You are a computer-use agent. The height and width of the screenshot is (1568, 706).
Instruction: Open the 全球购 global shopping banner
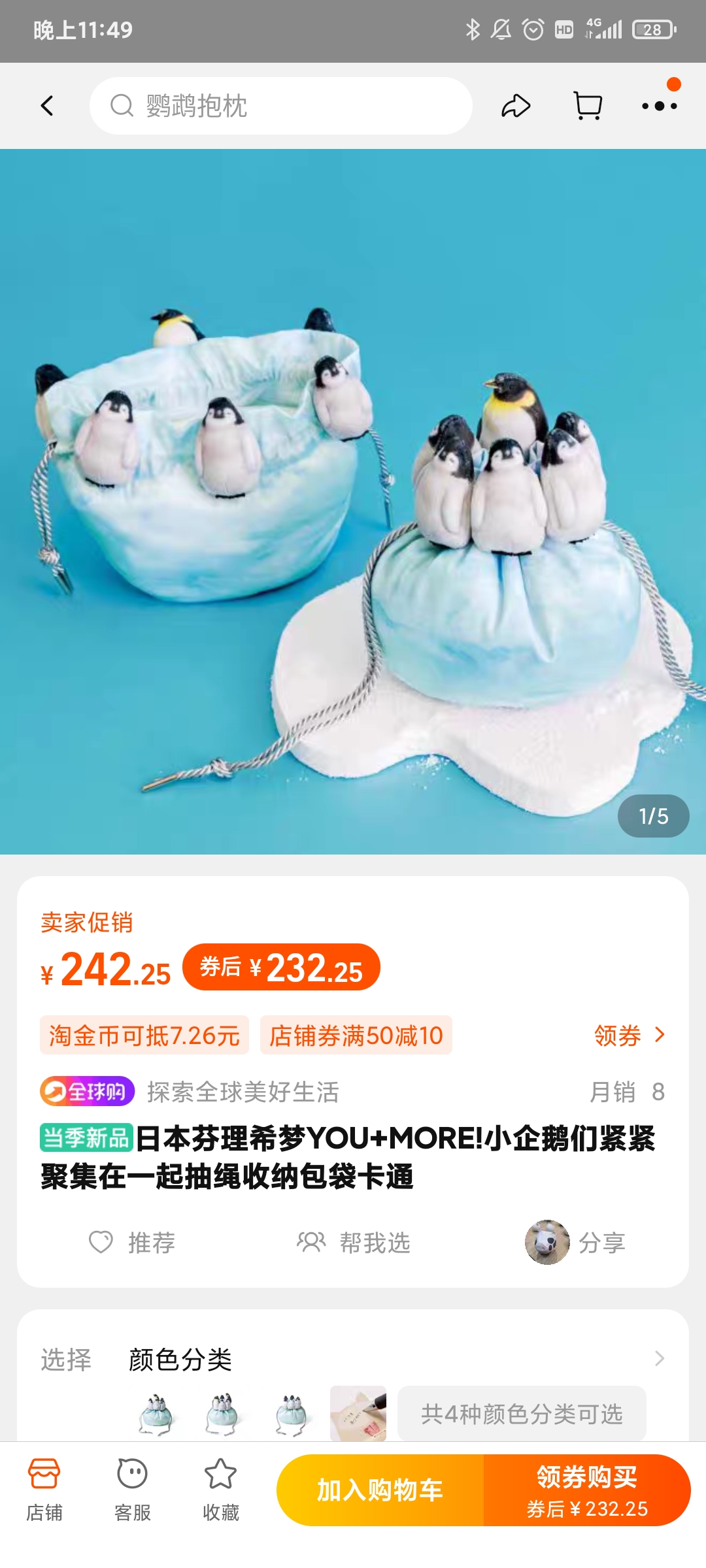(88, 1091)
